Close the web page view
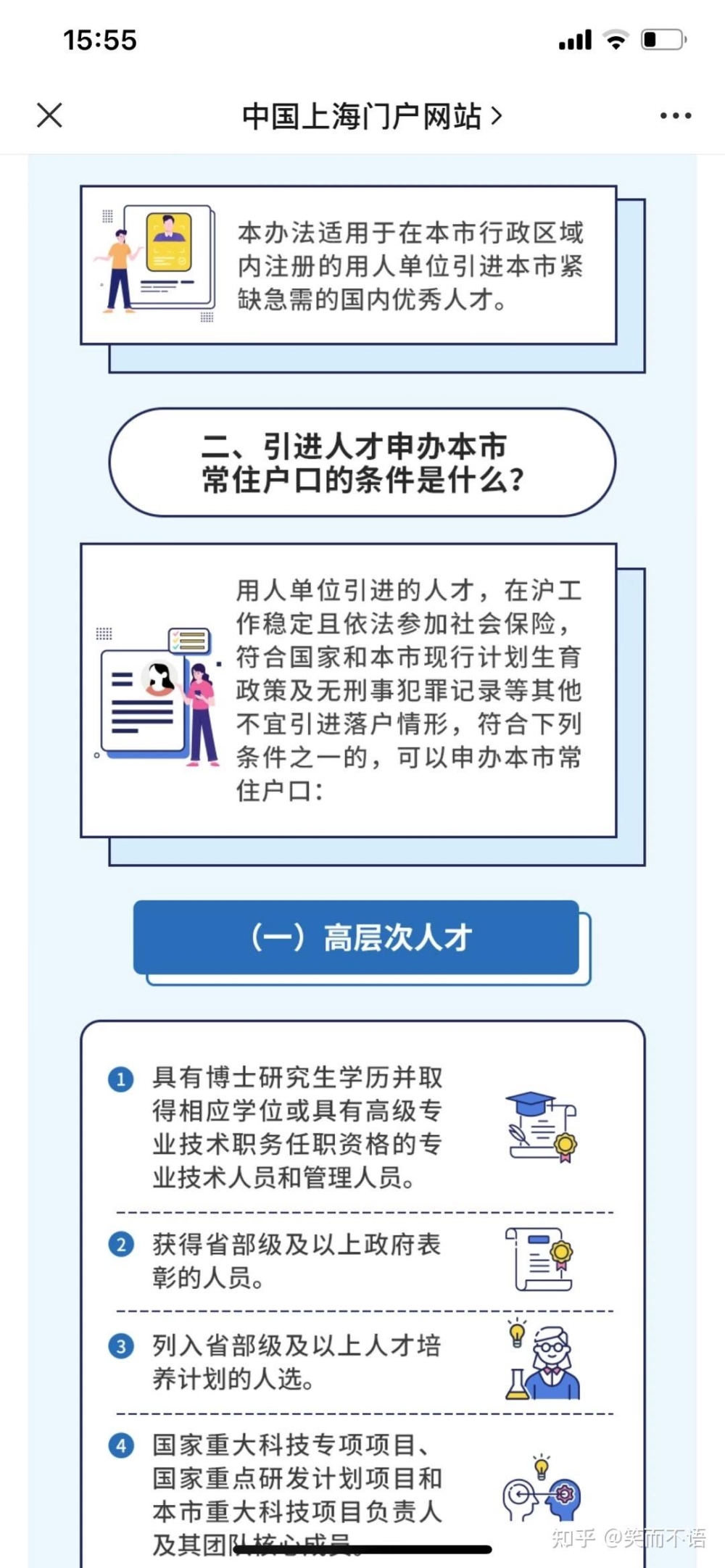 click(49, 115)
